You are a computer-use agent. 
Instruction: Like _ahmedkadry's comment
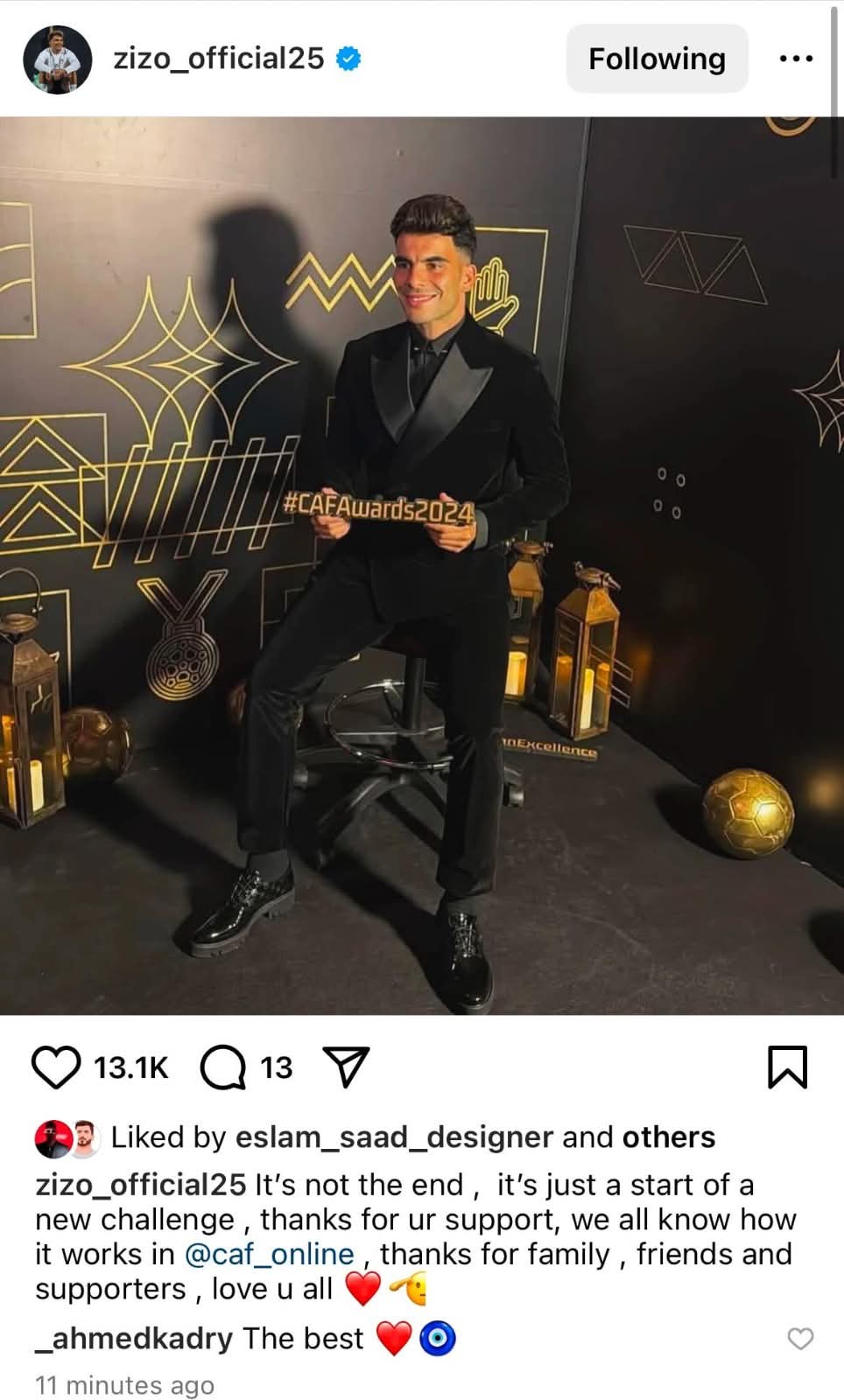point(800,1339)
